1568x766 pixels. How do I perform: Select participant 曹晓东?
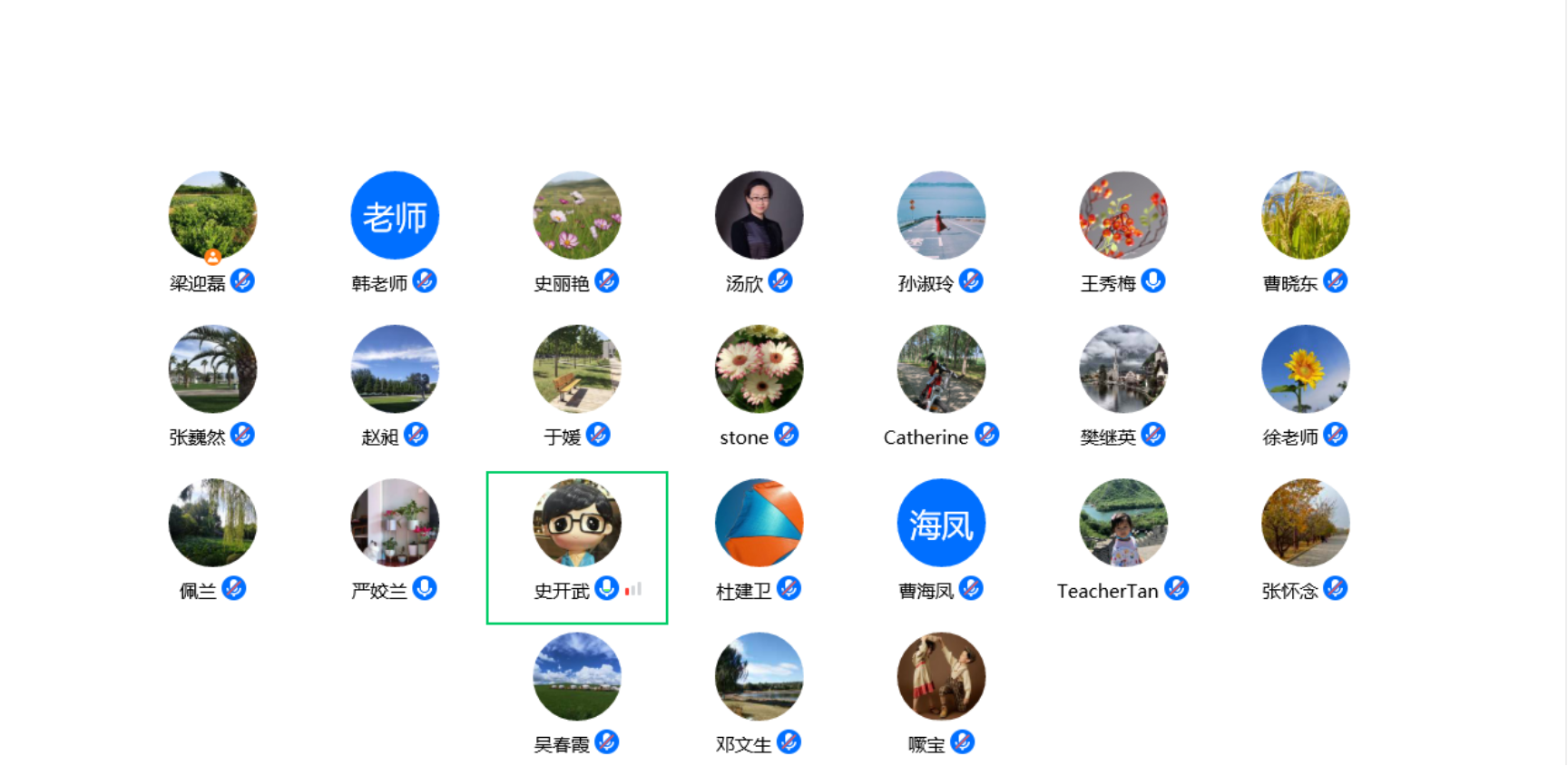coord(1305,216)
